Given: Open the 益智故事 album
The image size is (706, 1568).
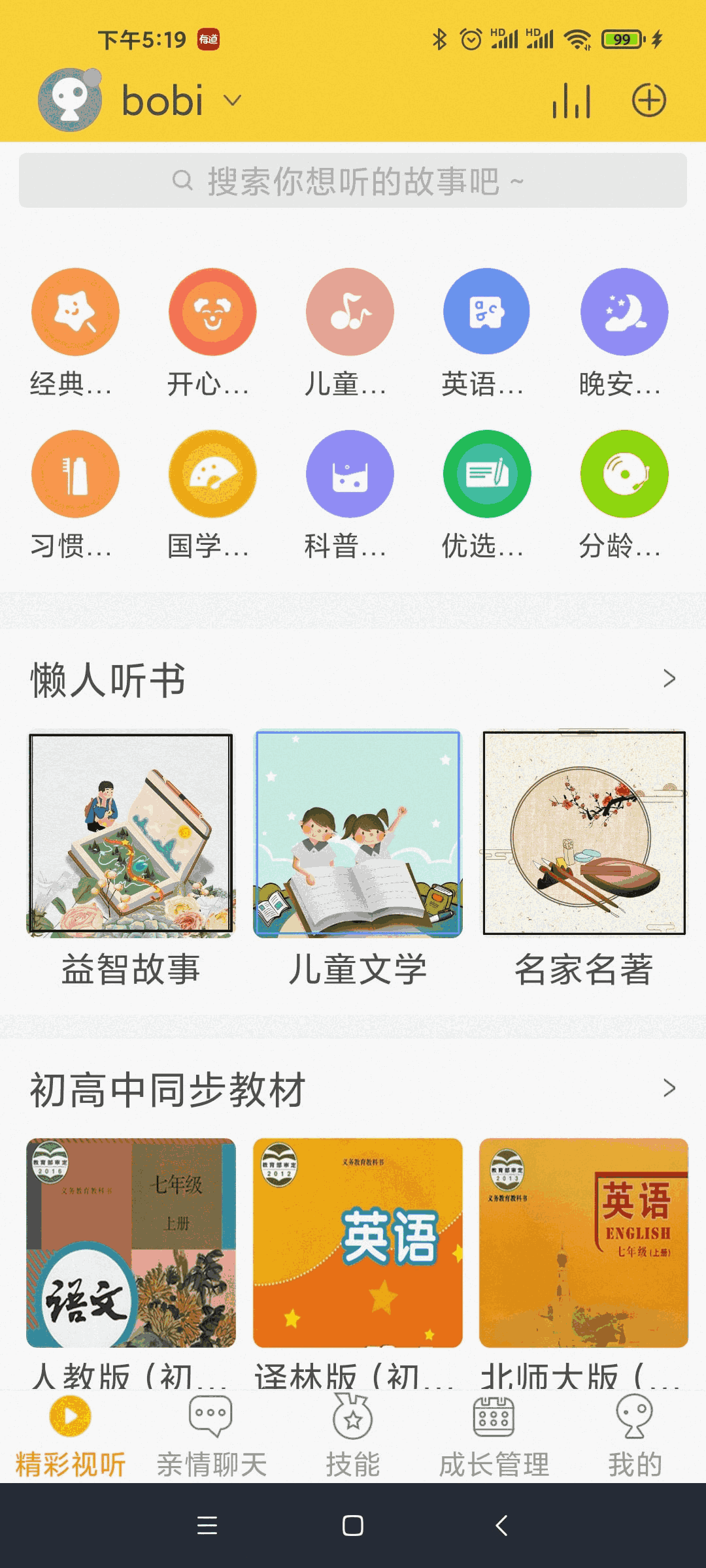Looking at the screenshot, I should pos(131,834).
